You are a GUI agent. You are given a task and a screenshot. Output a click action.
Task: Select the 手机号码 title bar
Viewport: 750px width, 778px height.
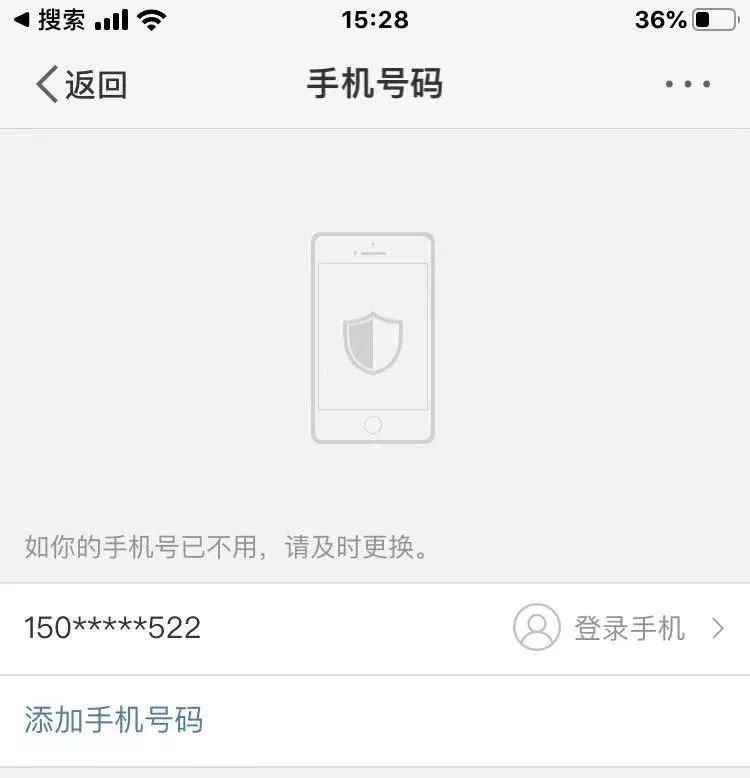(375, 85)
